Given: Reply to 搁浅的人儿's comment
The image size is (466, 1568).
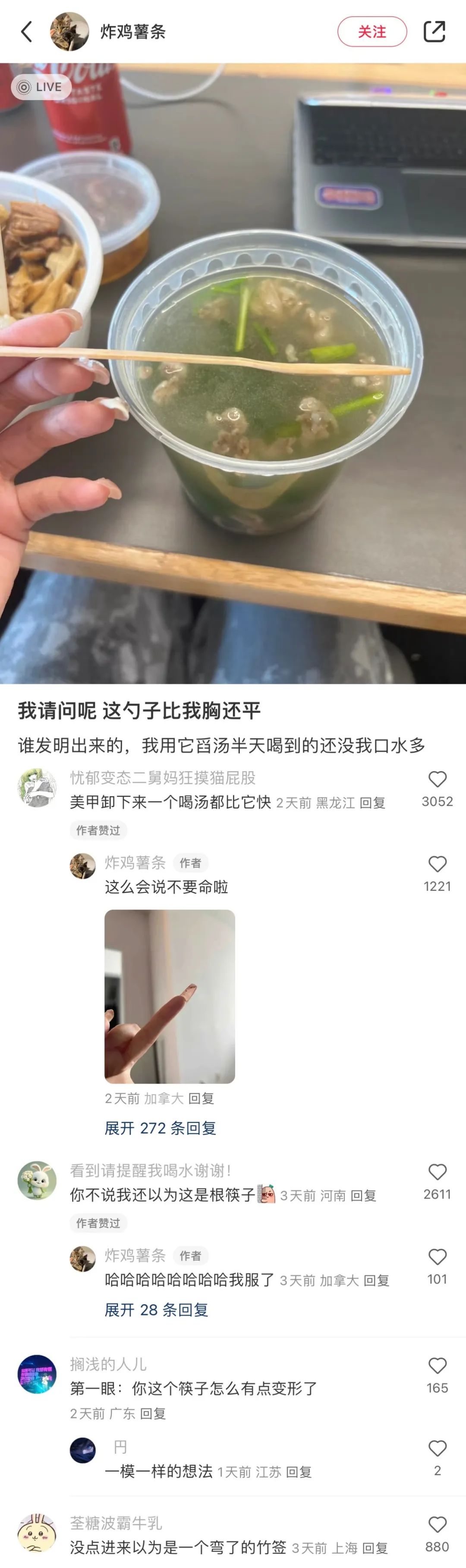Looking at the screenshot, I should 153,1413.
